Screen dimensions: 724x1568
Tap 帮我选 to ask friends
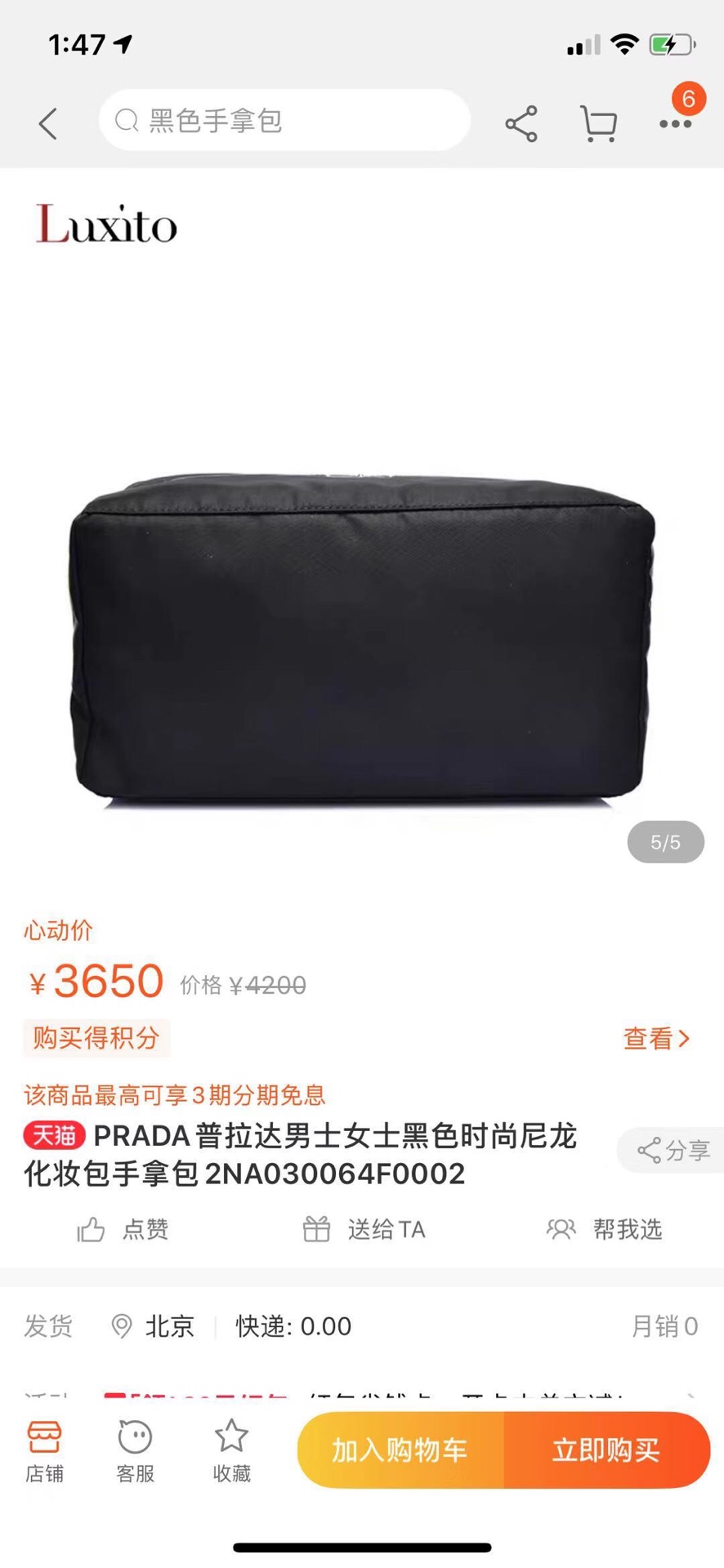tap(605, 1229)
